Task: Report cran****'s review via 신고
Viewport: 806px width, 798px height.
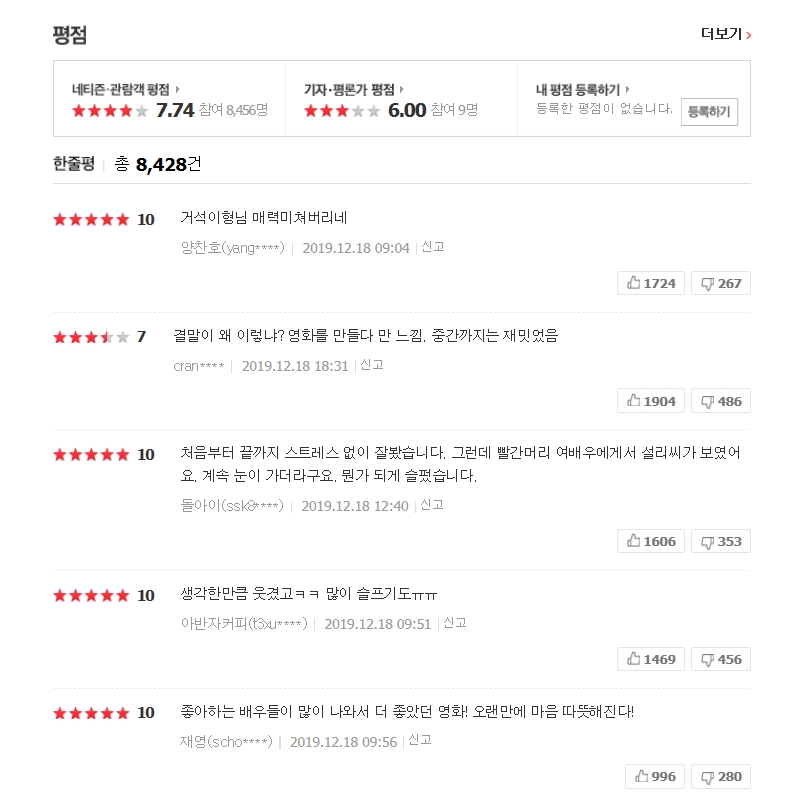Action: 372,365
